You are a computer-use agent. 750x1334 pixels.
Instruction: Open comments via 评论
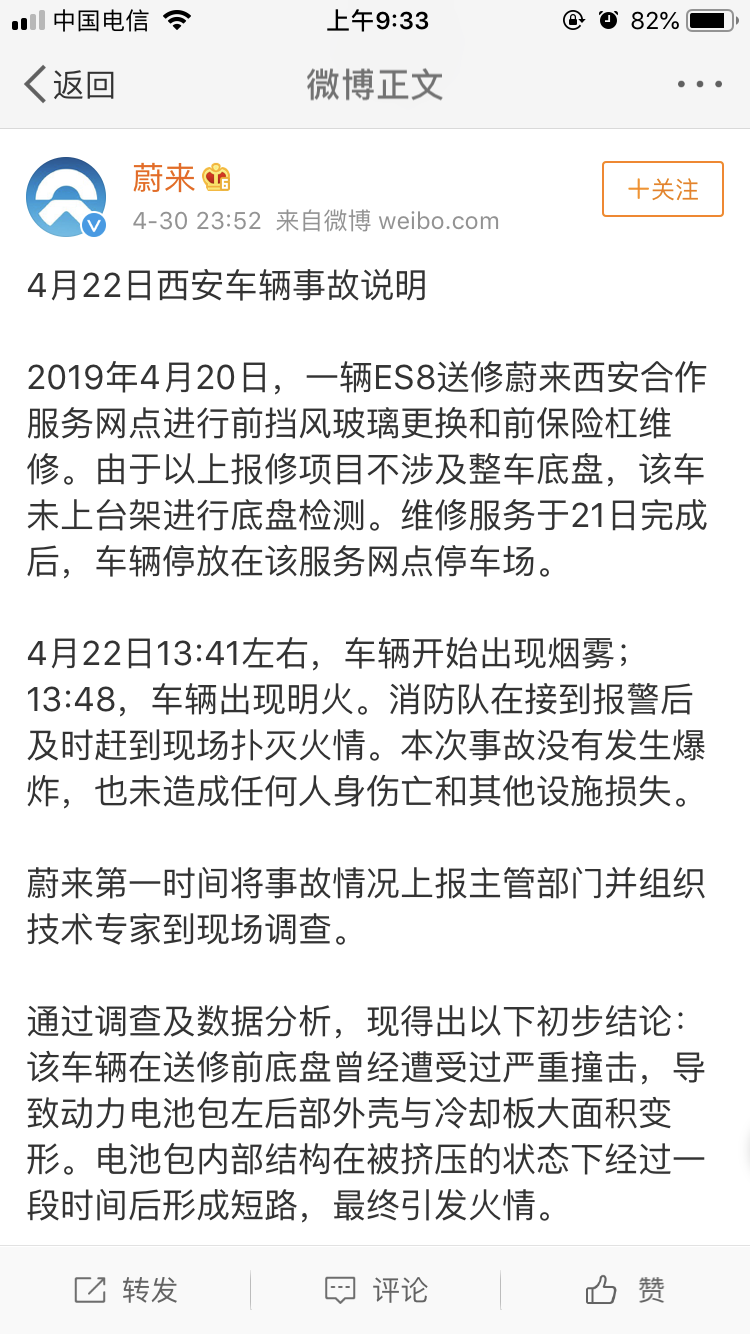coord(376,1290)
